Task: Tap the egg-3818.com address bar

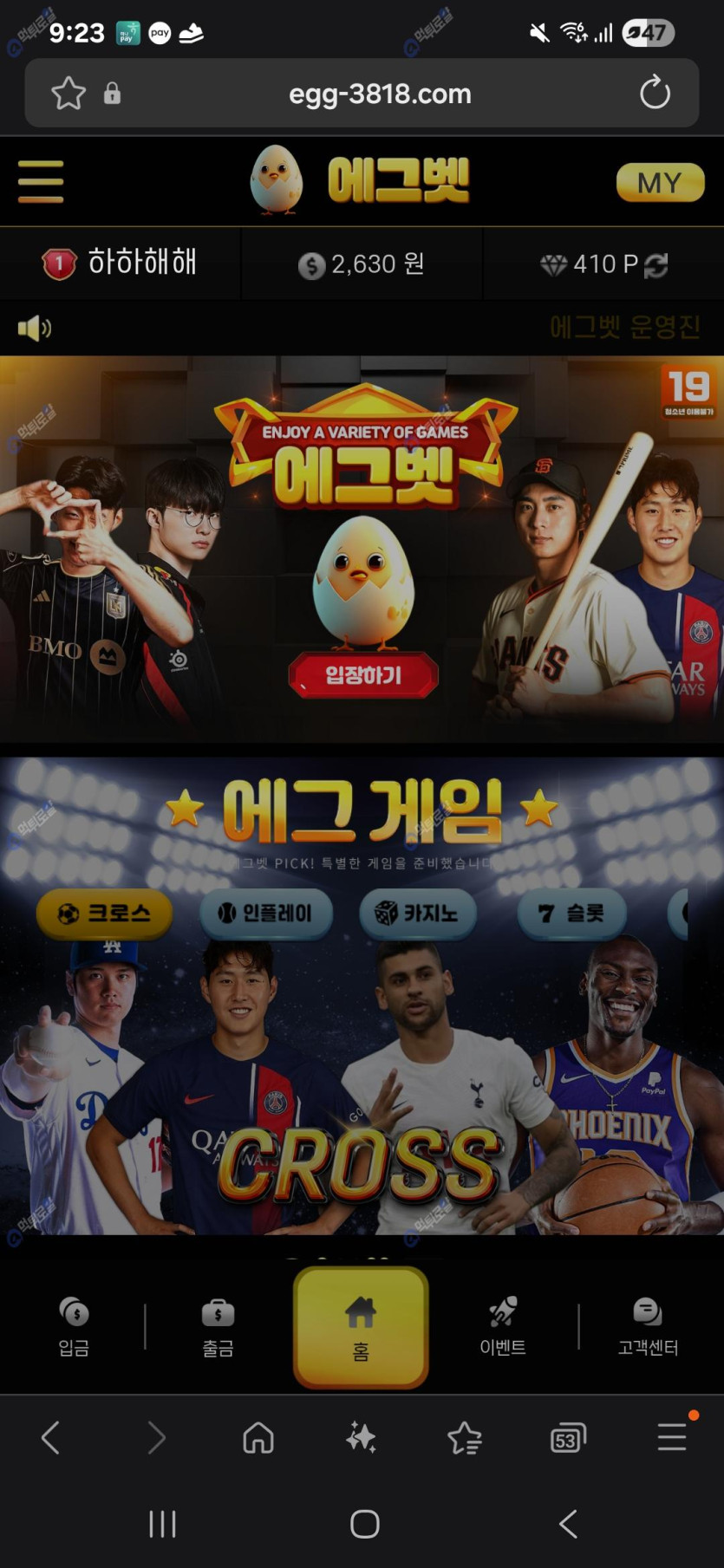Action: click(x=380, y=94)
